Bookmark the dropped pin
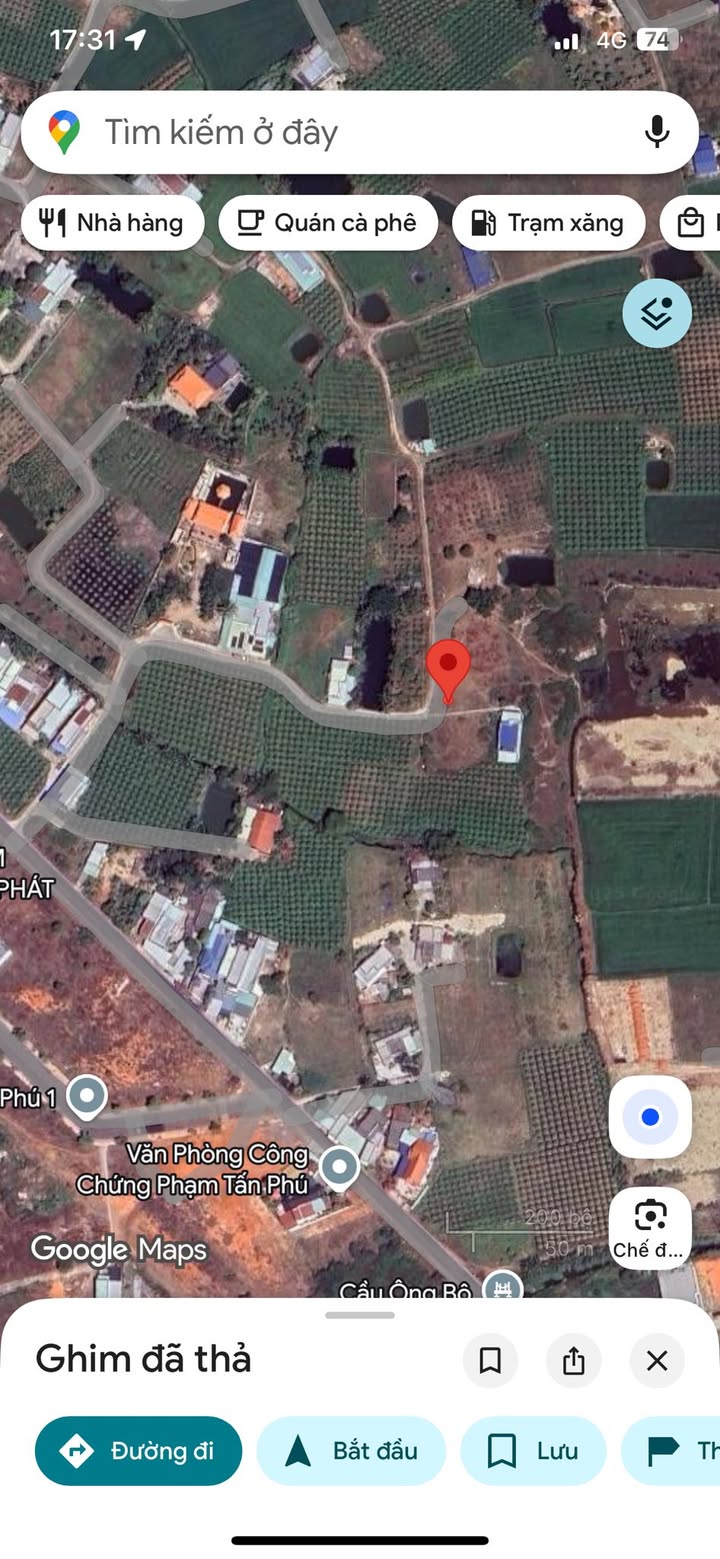The width and height of the screenshot is (720, 1559). click(x=490, y=1360)
